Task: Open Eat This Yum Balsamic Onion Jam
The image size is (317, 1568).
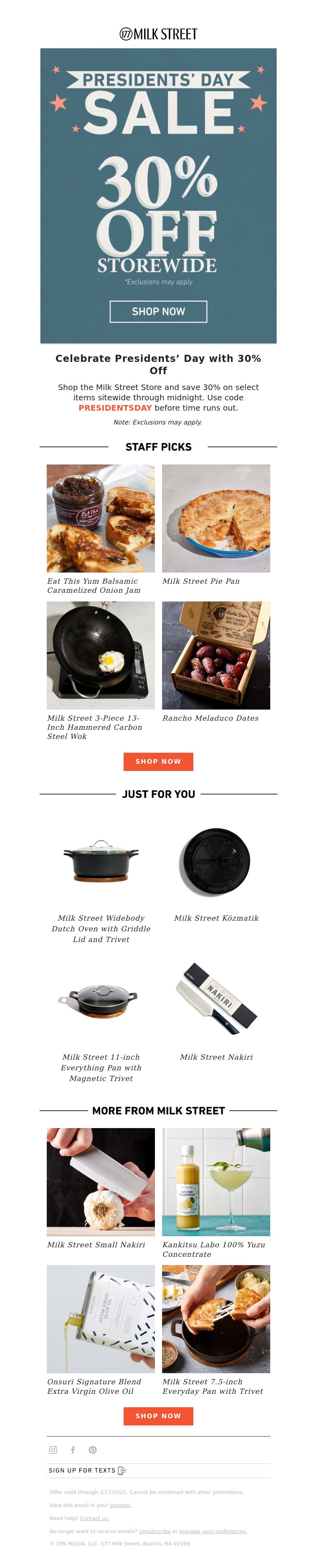Action: [x=101, y=518]
